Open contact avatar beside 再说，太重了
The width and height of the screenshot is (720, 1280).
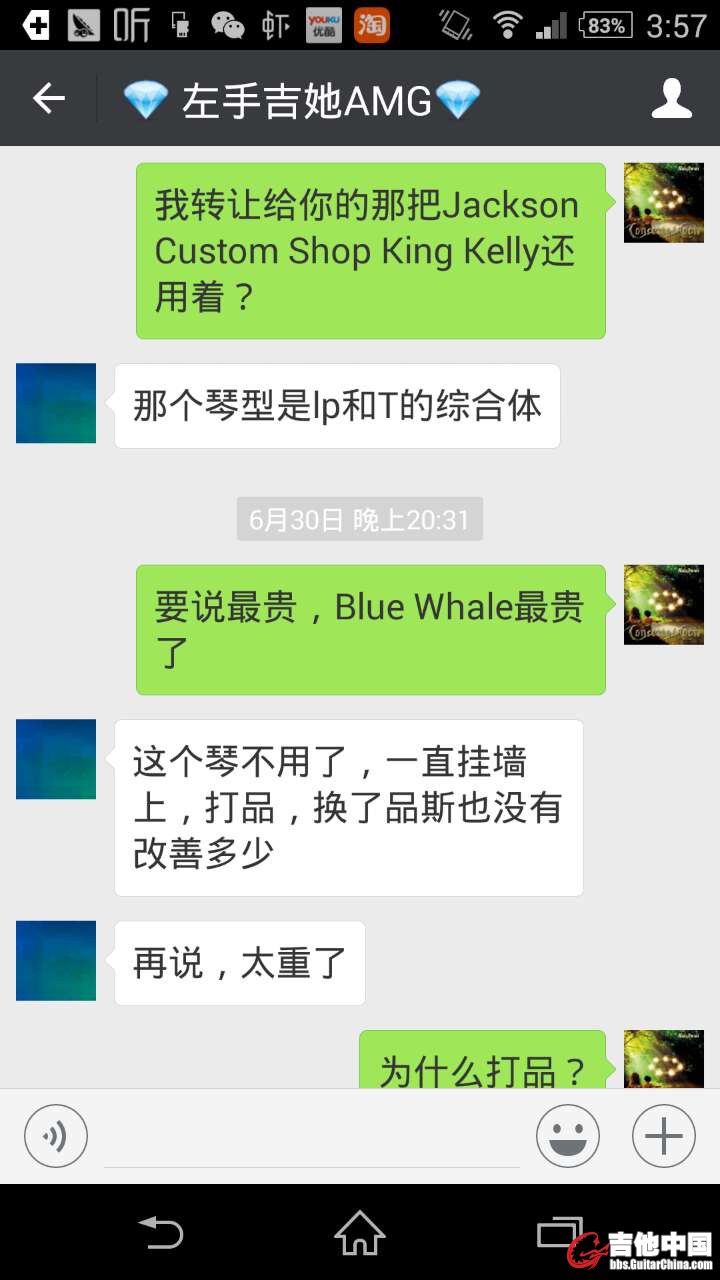point(56,961)
